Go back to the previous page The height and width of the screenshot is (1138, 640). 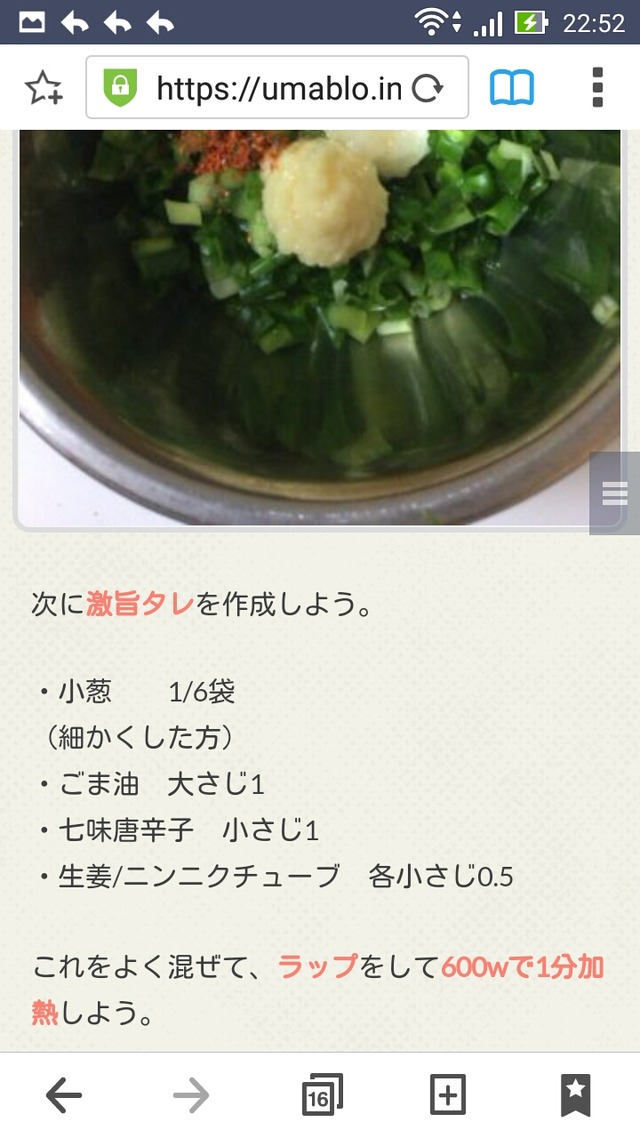(x=64, y=1096)
